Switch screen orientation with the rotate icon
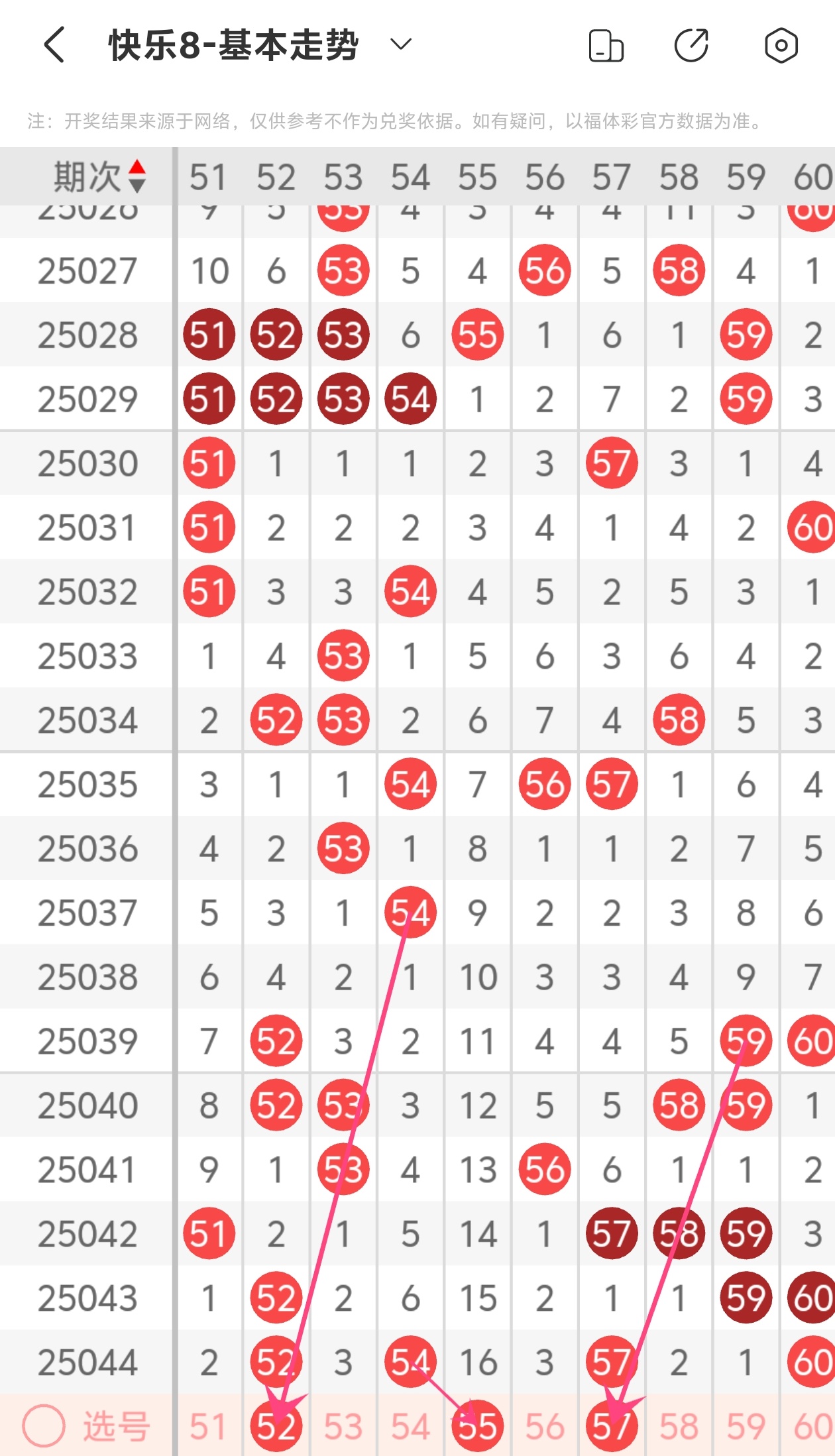The height and width of the screenshot is (1456, 835). (606, 46)
